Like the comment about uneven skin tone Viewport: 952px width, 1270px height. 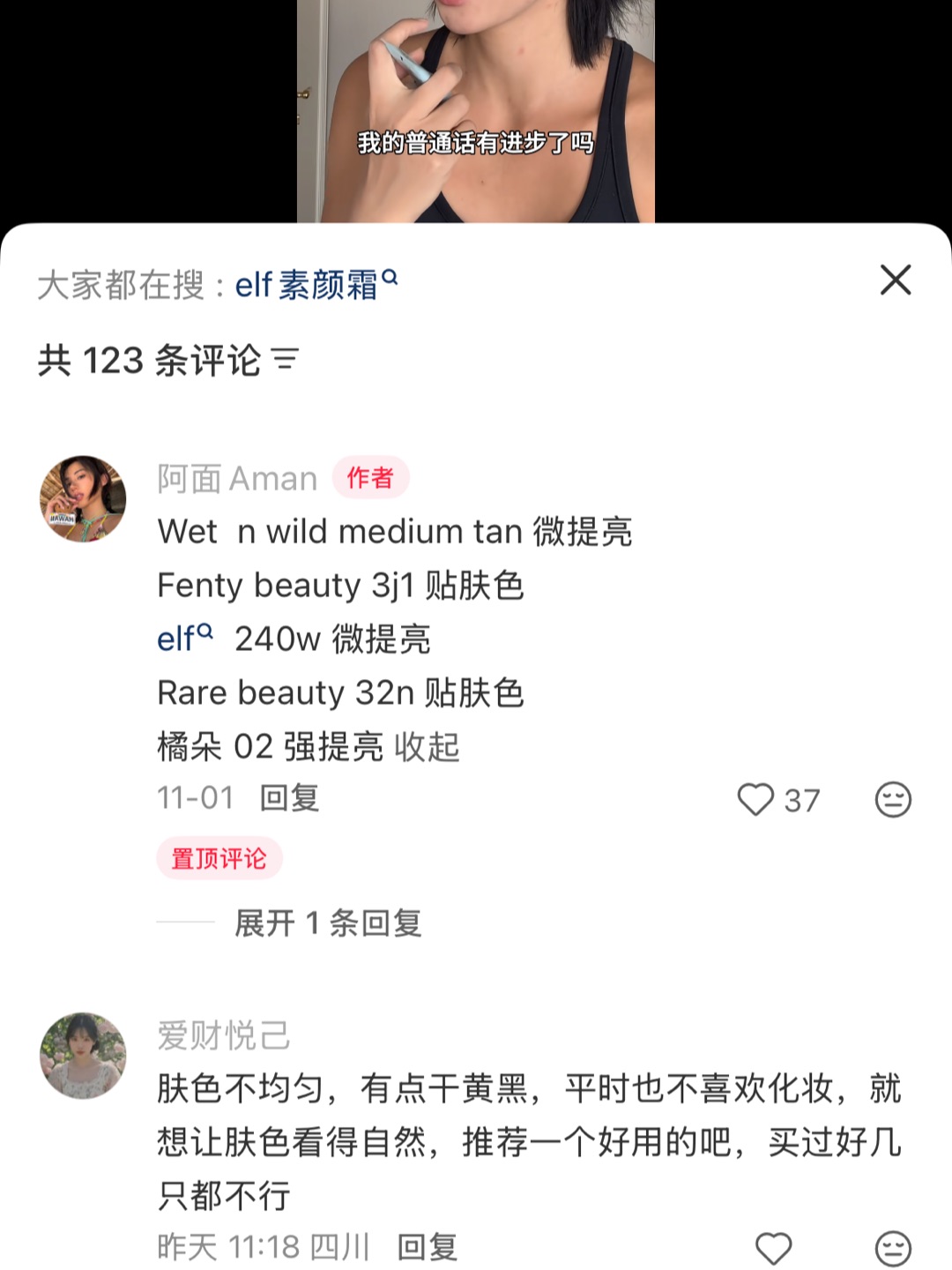pyautogui.click(x=773, y=1246)
